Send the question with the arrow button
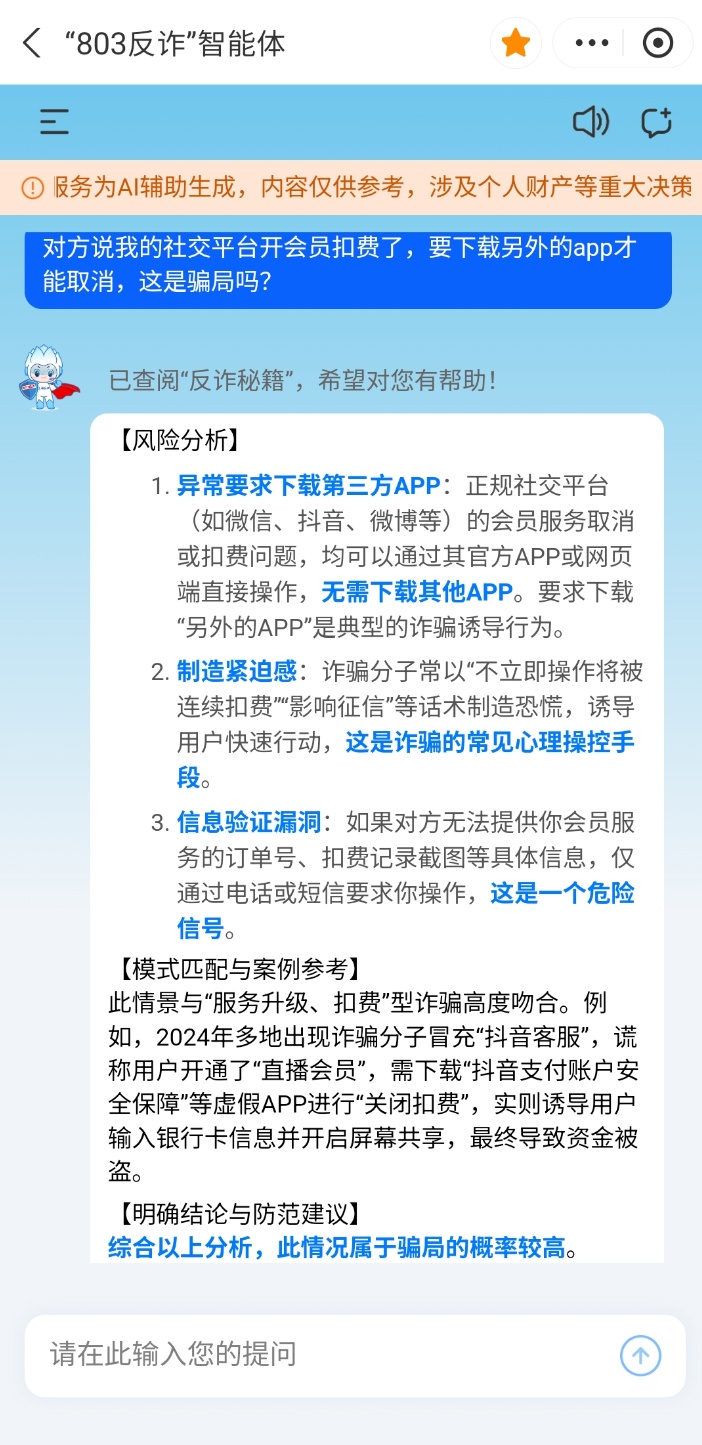The width and height of the screenshot is (702, 1445). pos(641,1356)
